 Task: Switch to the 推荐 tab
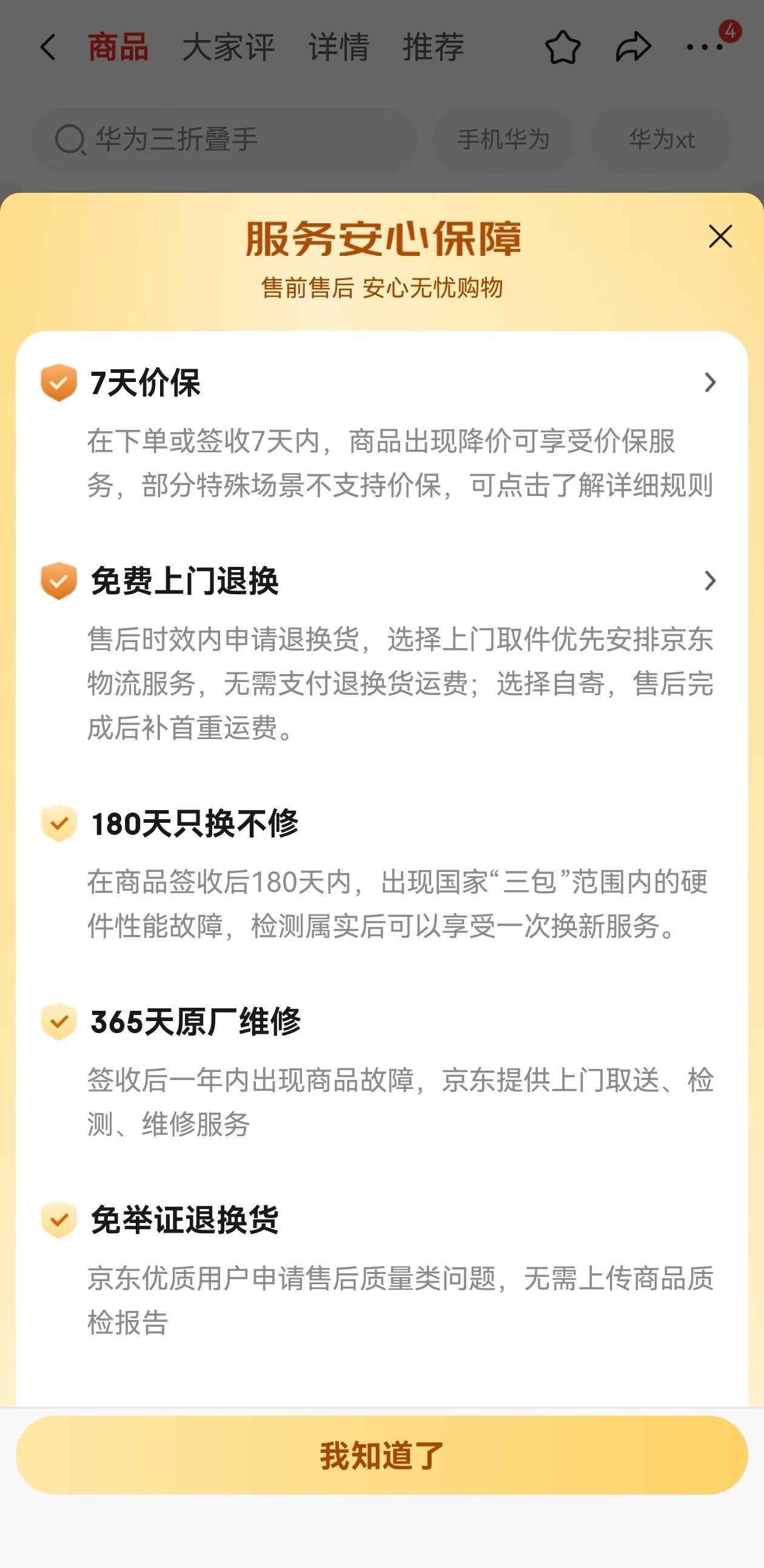click(433, 47)
